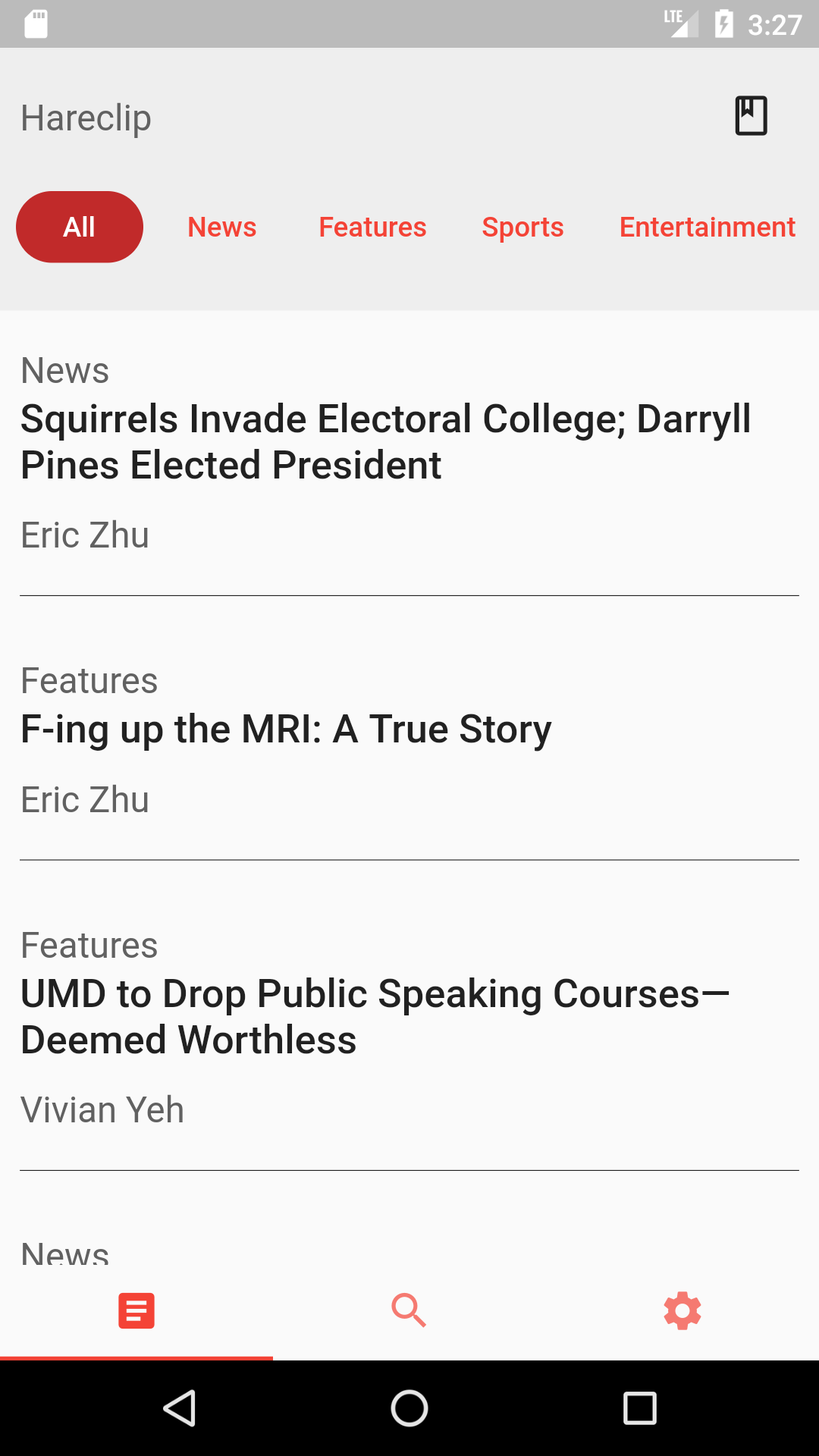Open the Squirrels Invade Electoral College article

tap(385, 441)
